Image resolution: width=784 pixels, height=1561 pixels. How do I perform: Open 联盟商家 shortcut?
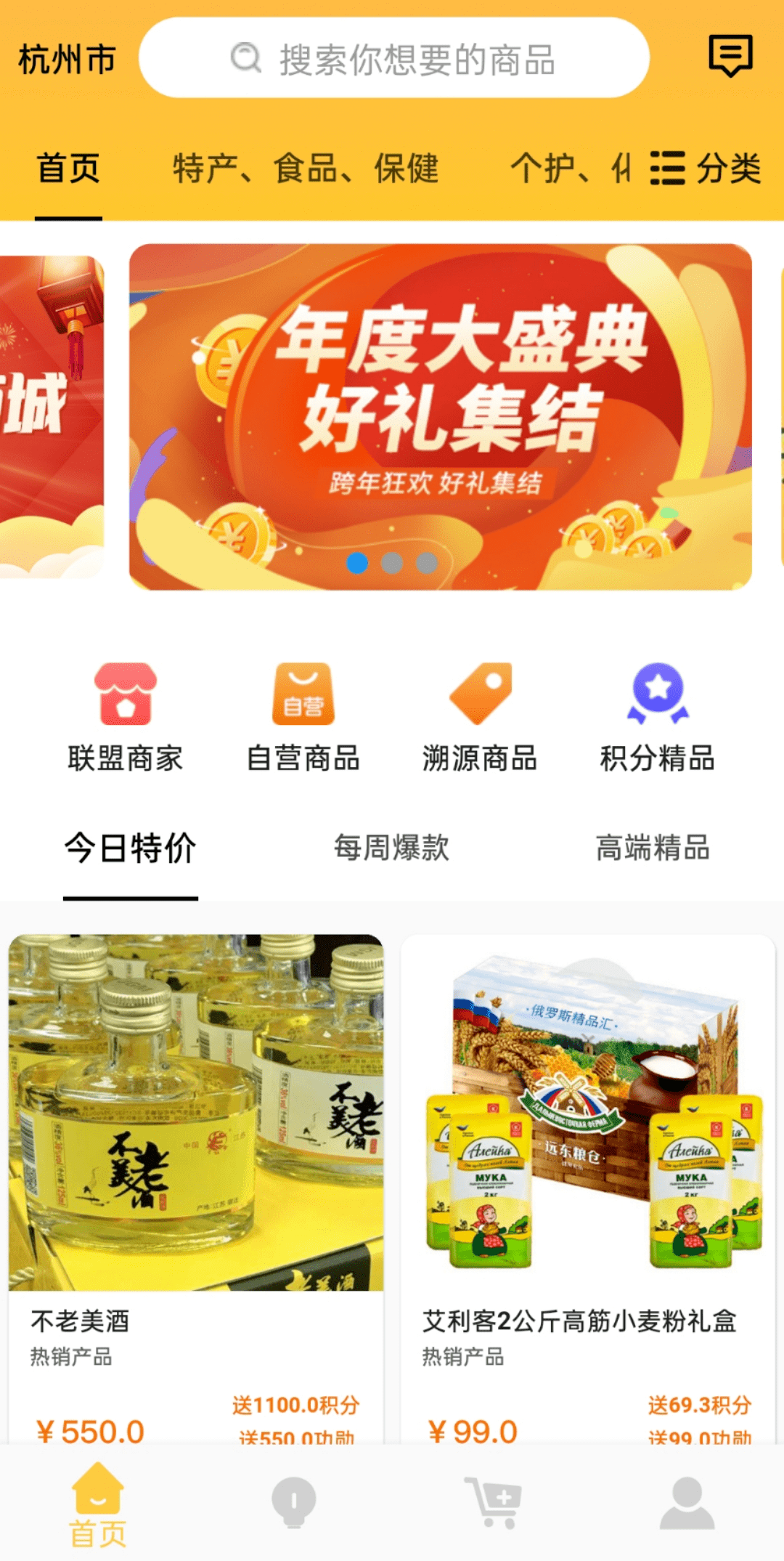point(125,715)
